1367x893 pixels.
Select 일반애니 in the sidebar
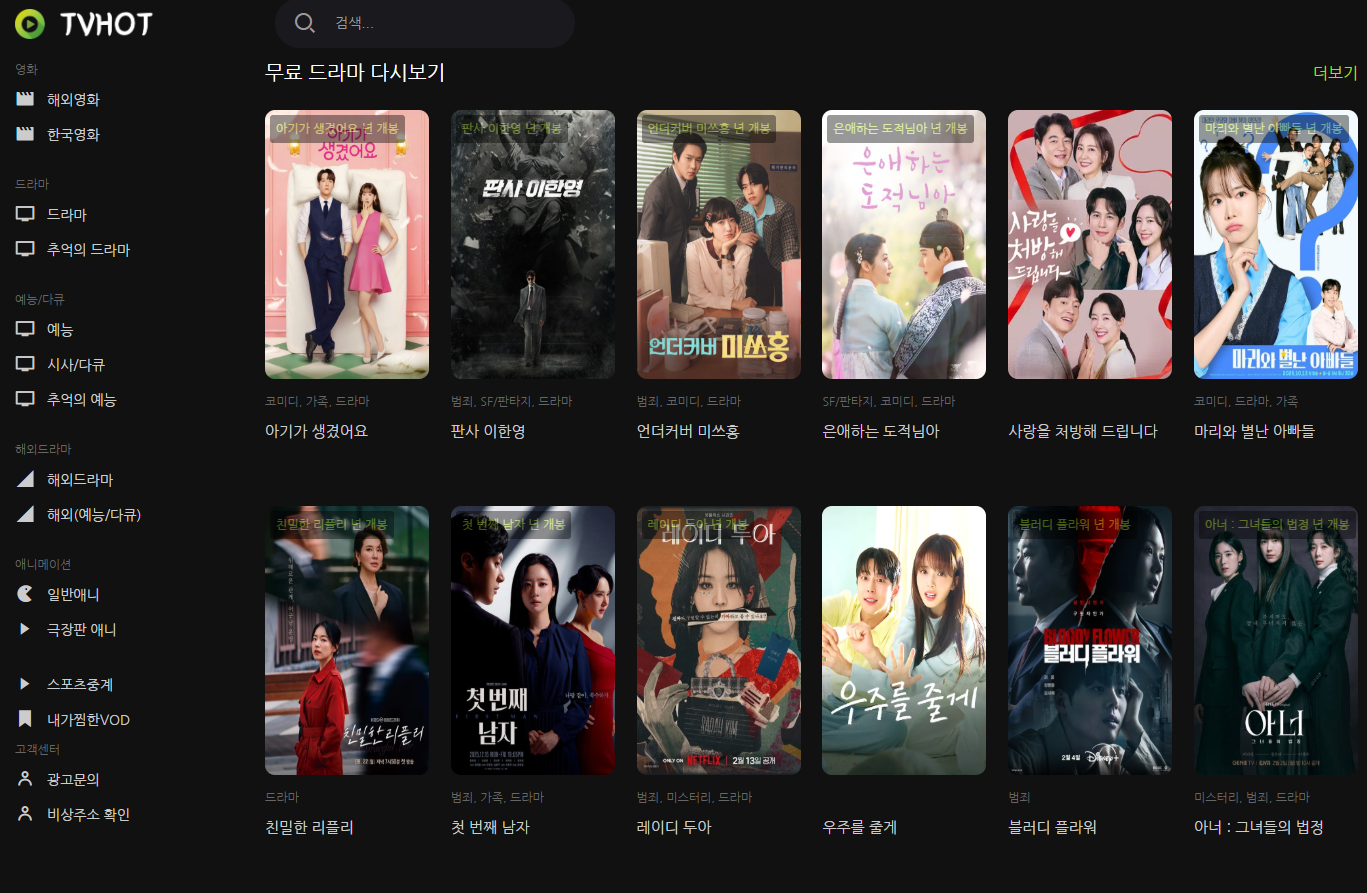click(73, 595)
